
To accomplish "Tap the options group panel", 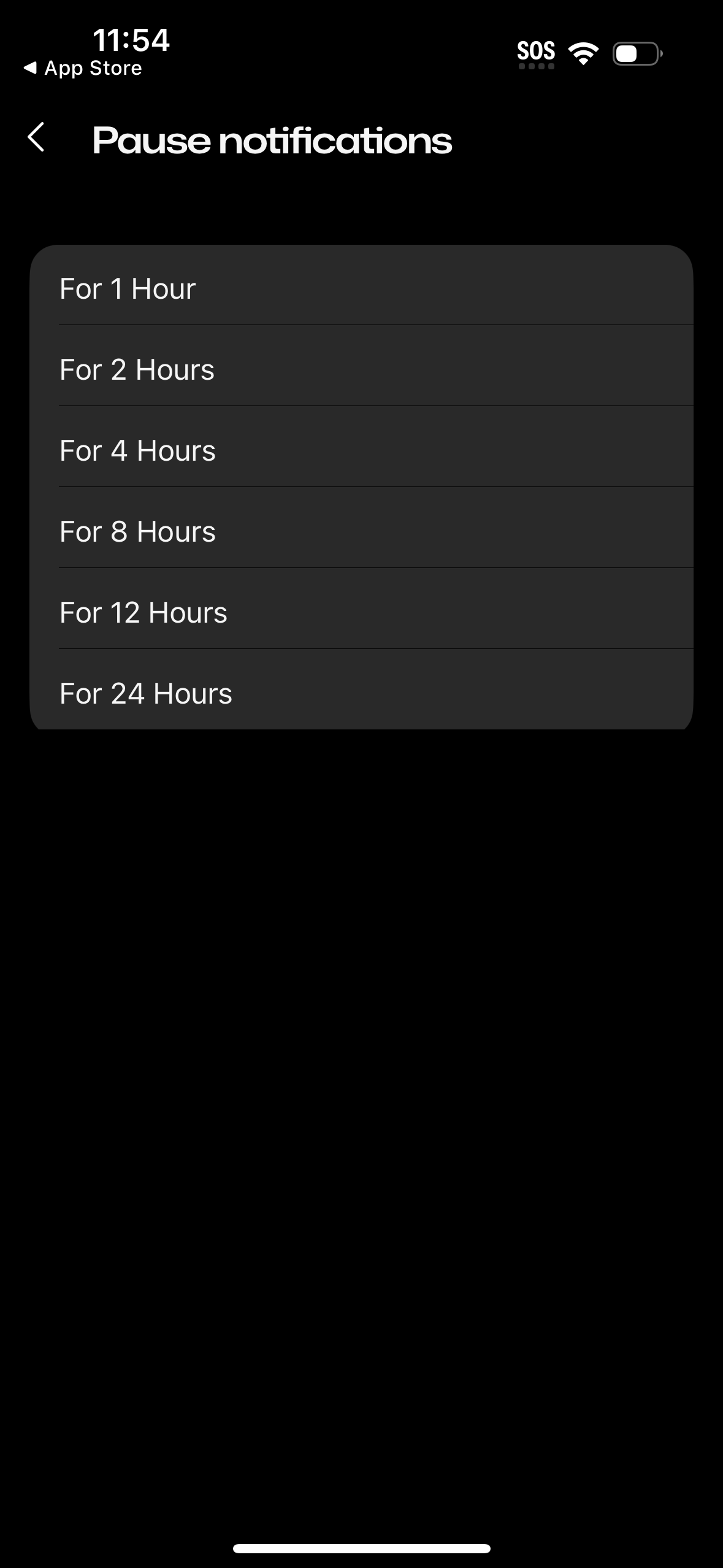I will [x=361, y=488].
